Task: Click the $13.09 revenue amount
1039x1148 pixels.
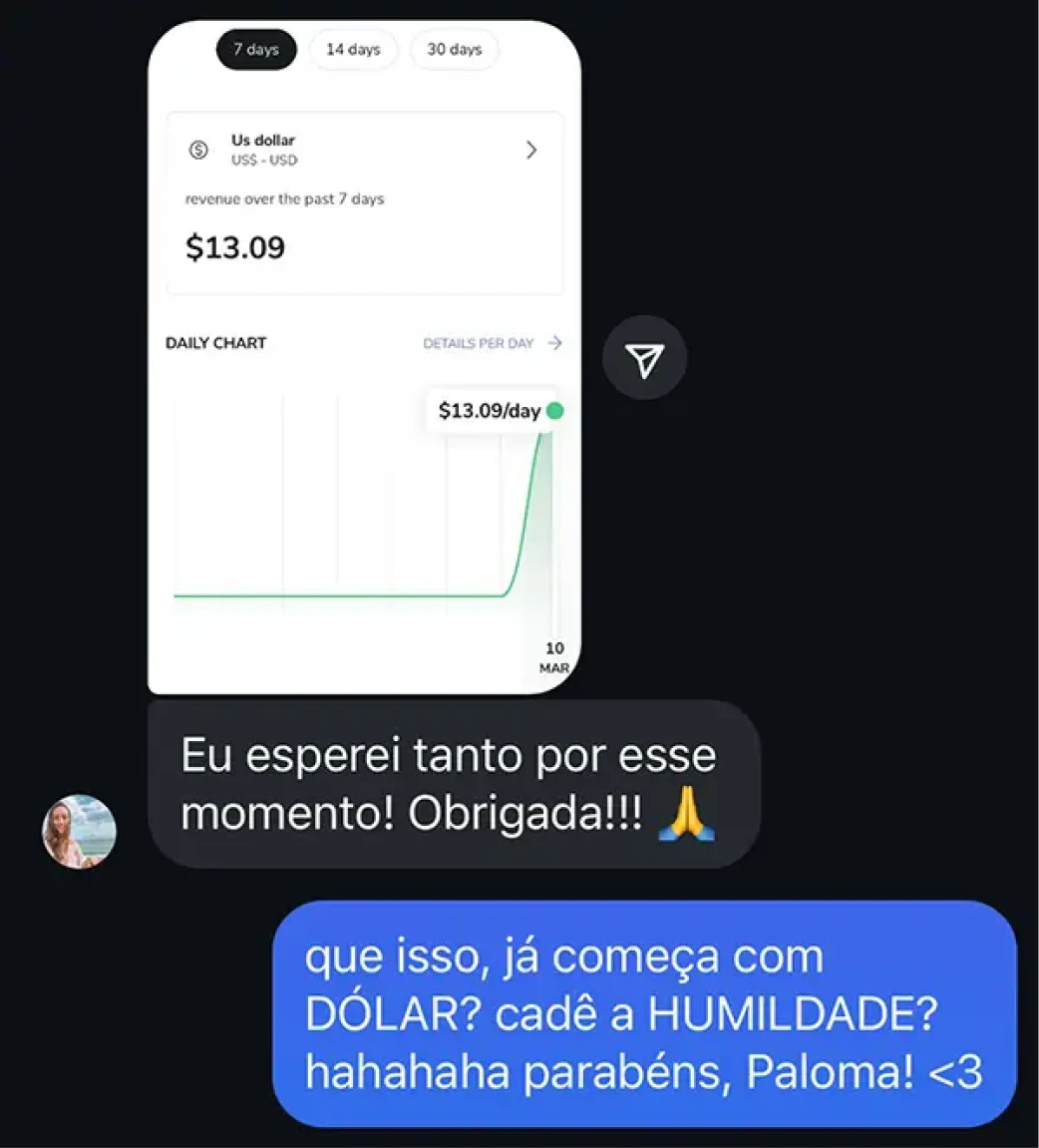Action: click(x=235, y=246)
